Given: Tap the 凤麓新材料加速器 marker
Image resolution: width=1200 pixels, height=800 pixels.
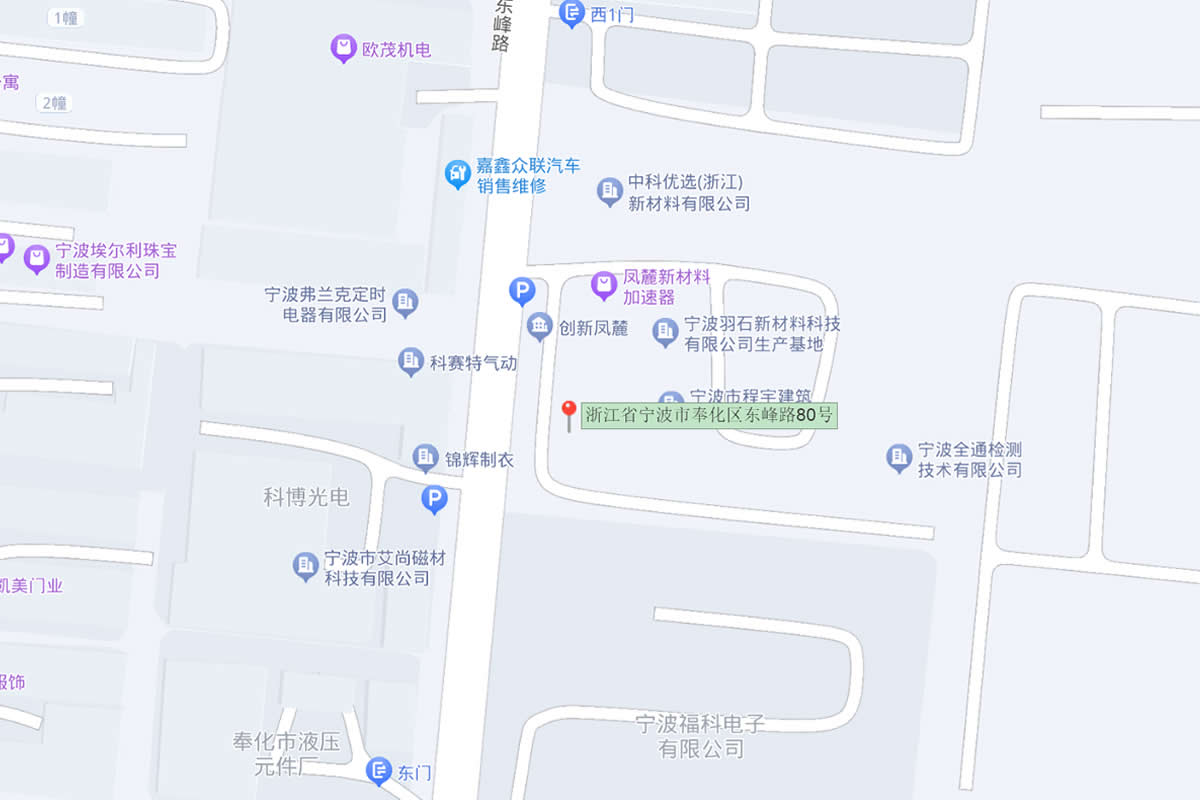Looking at the screenshot, I should coord(604,285).
